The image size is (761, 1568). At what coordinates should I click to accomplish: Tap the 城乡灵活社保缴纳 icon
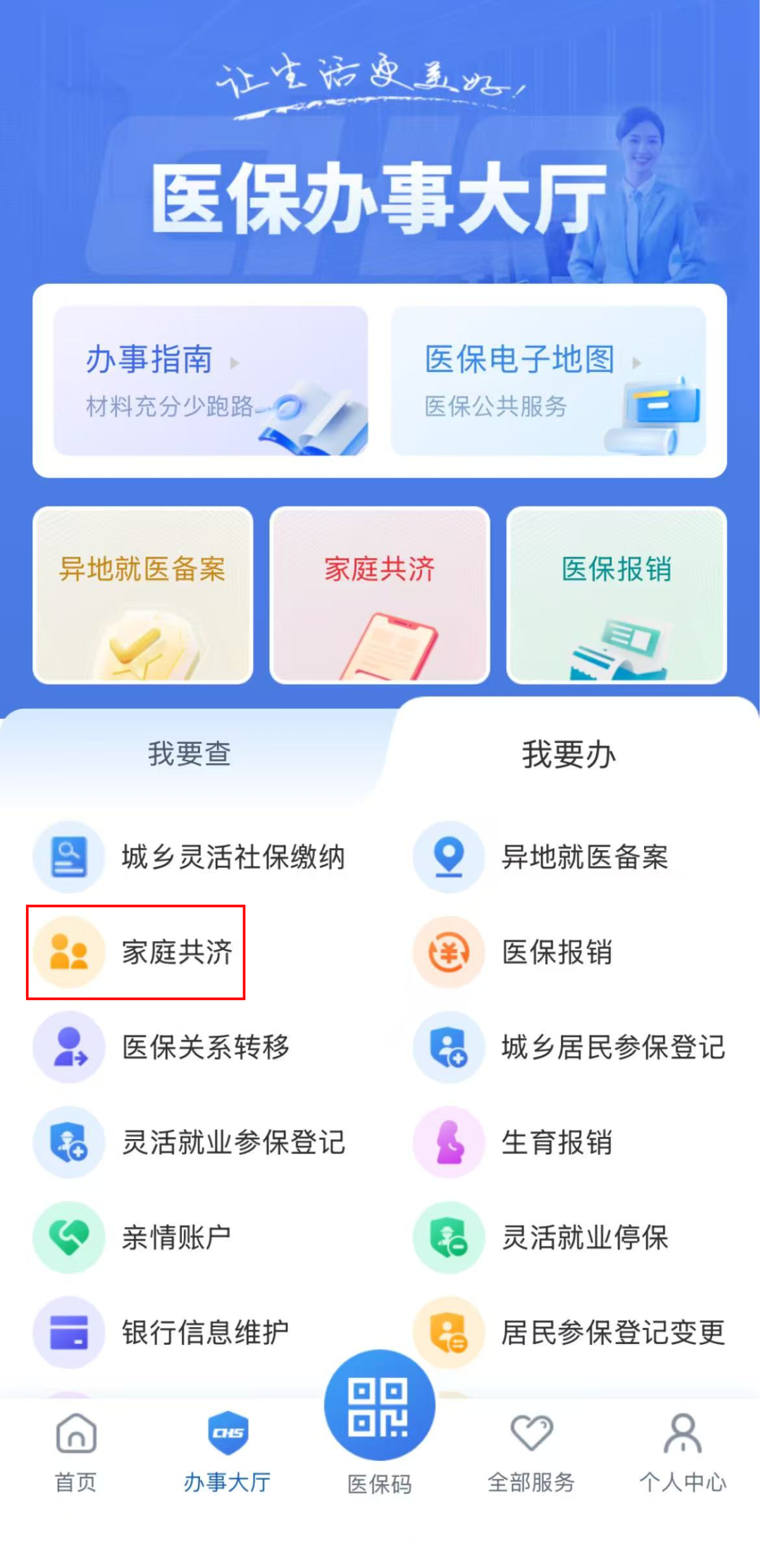click(x=68, y=858)
